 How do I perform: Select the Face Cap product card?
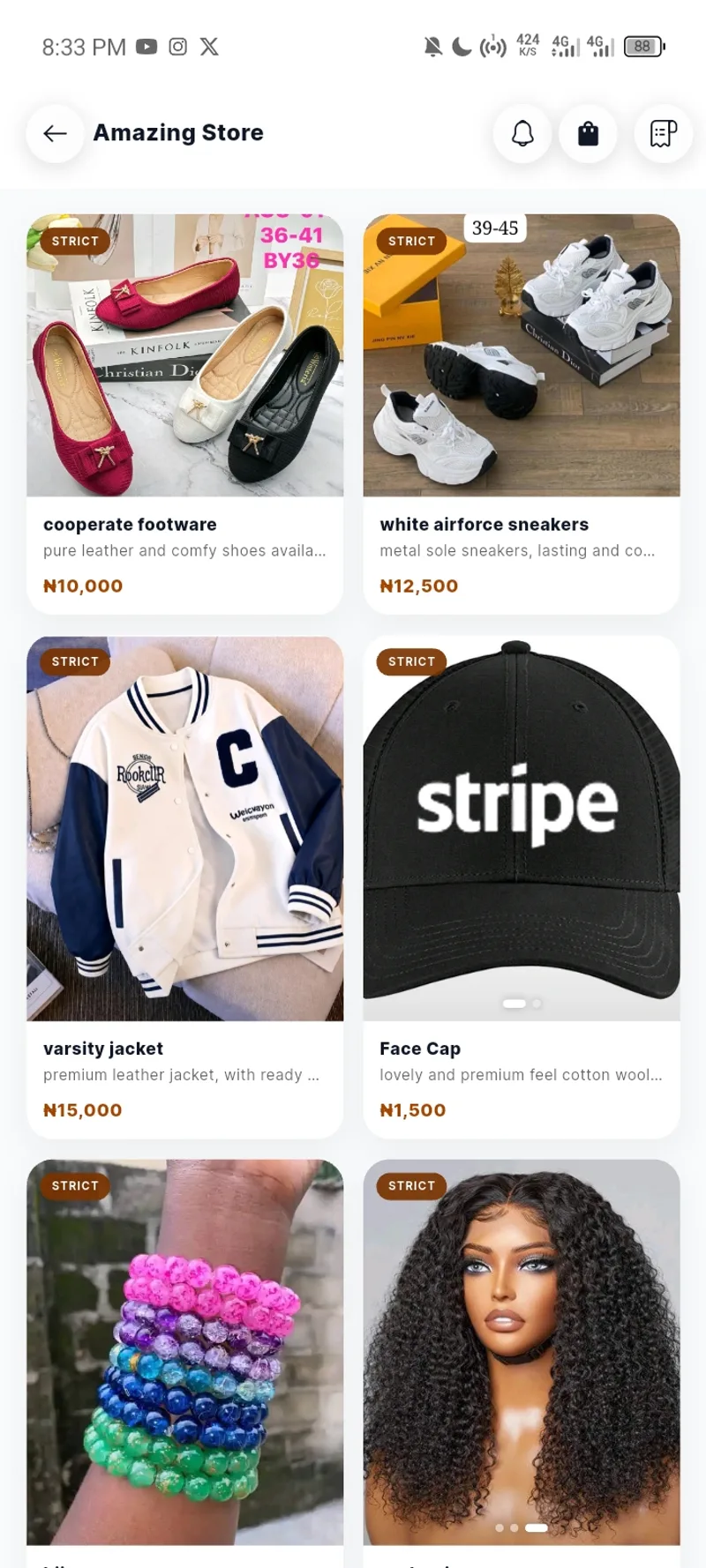point(522,887)
